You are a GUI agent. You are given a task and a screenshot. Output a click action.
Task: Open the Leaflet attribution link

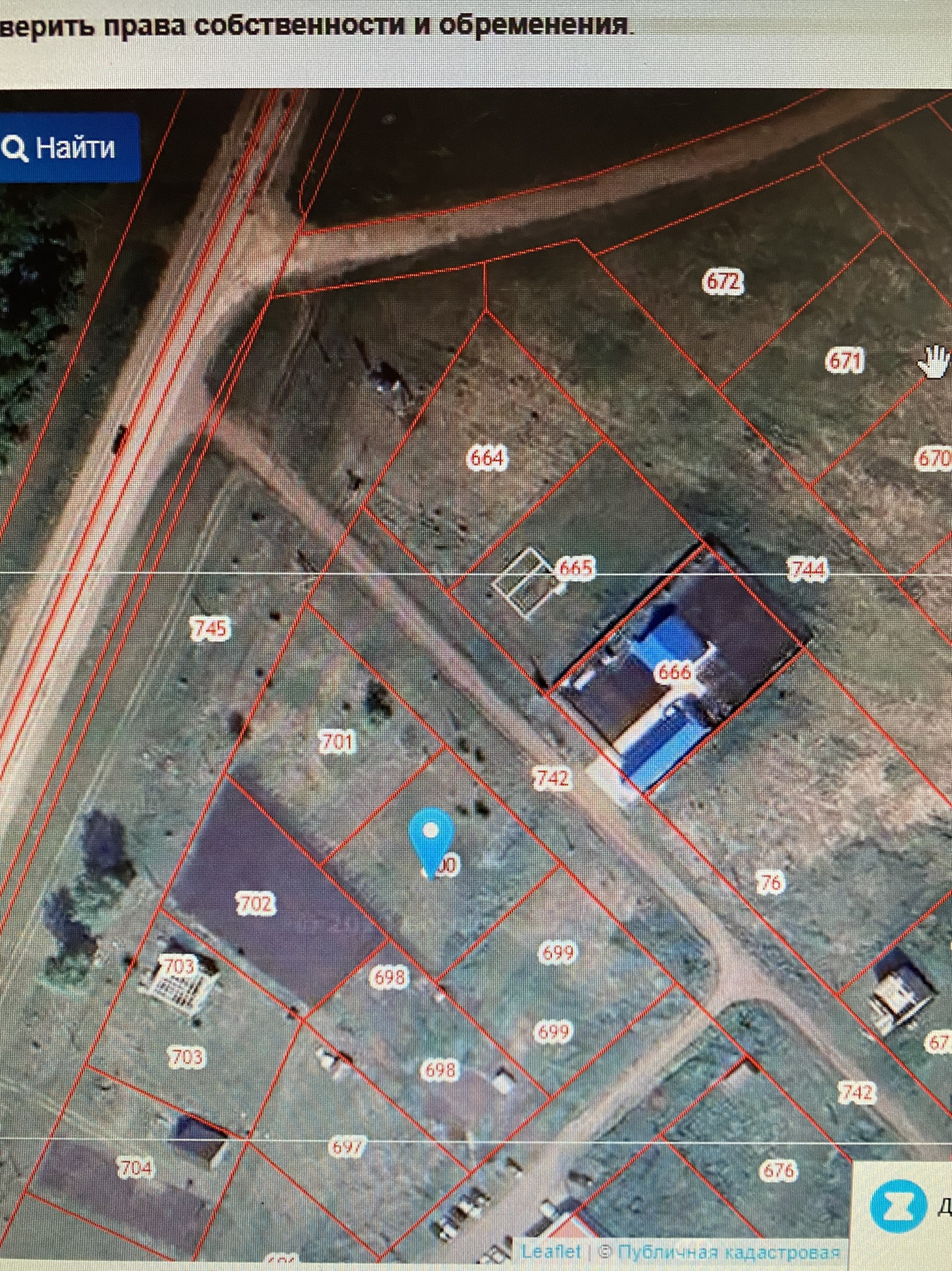tap(551, 1251)
